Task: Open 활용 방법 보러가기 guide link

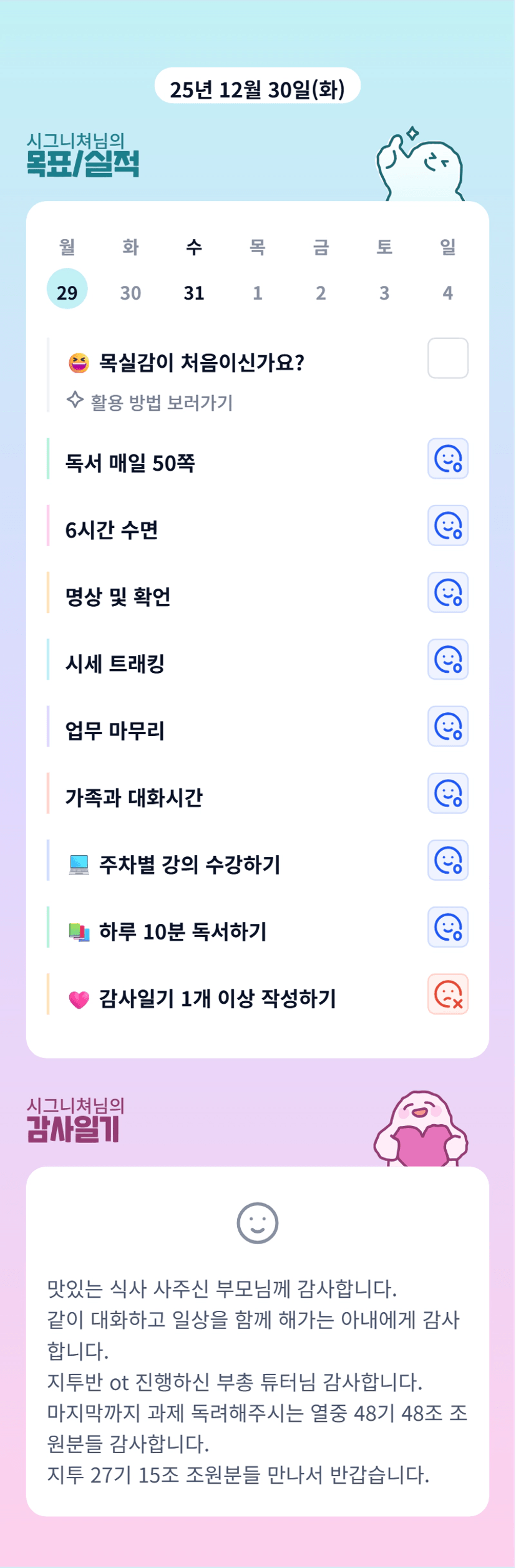Action: coord(150,402)
